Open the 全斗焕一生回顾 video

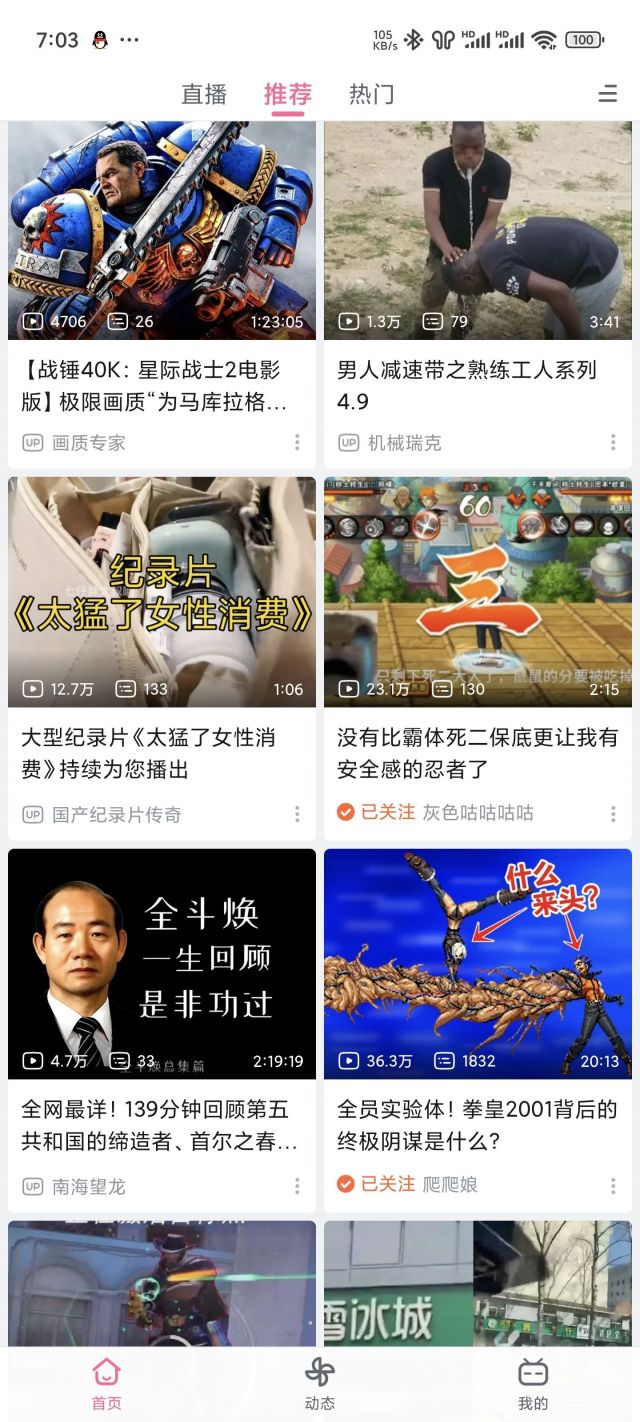pos(162,964)
